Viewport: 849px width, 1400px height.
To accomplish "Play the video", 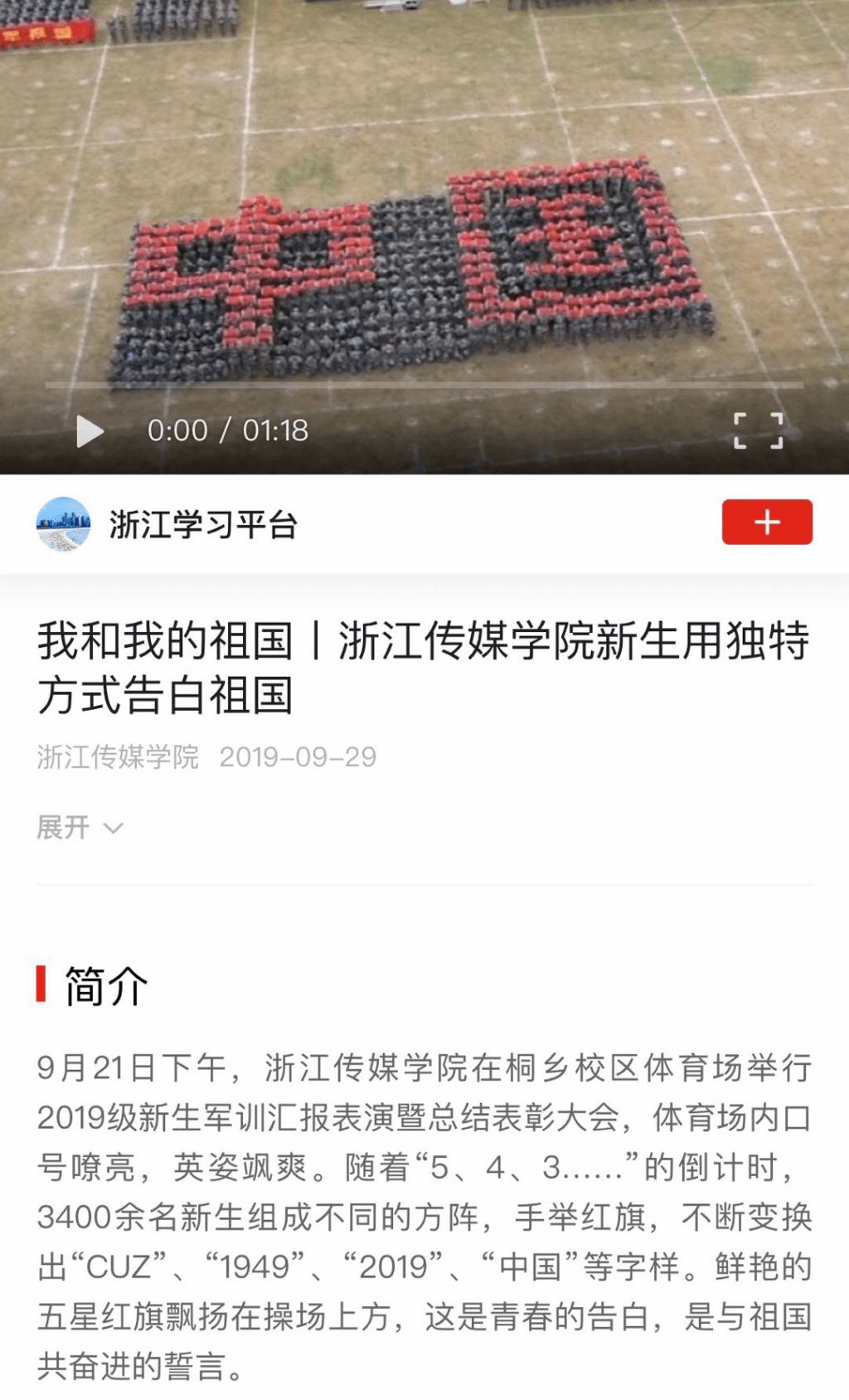I will pos(90,431).
